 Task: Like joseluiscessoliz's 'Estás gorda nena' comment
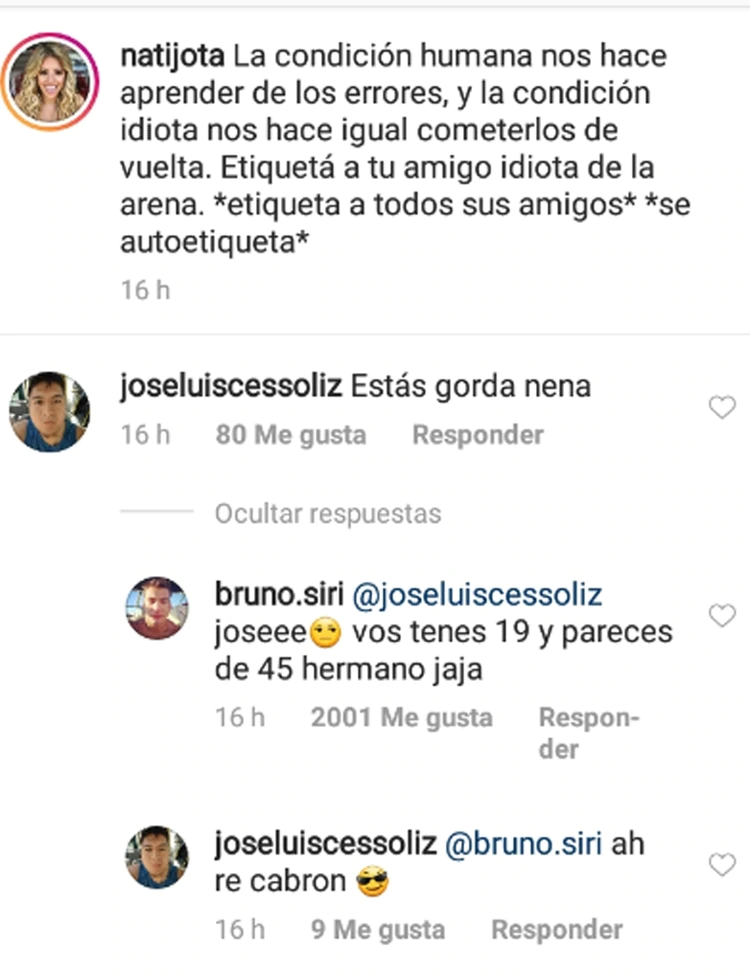coord(721,407)
